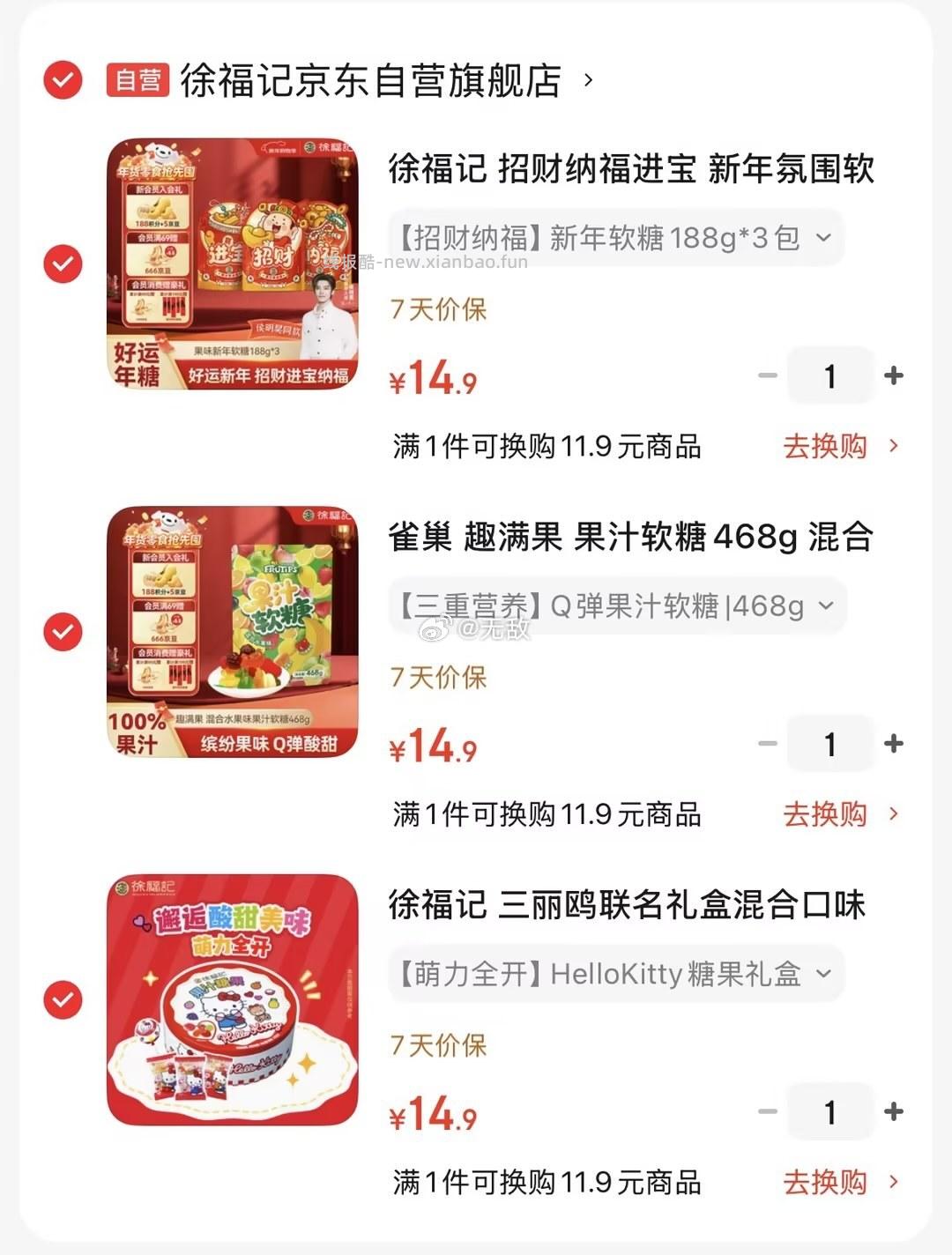
Task: Open store details via arrow after 徐福记京东自营旗舰店
Action: pos(589,81)
